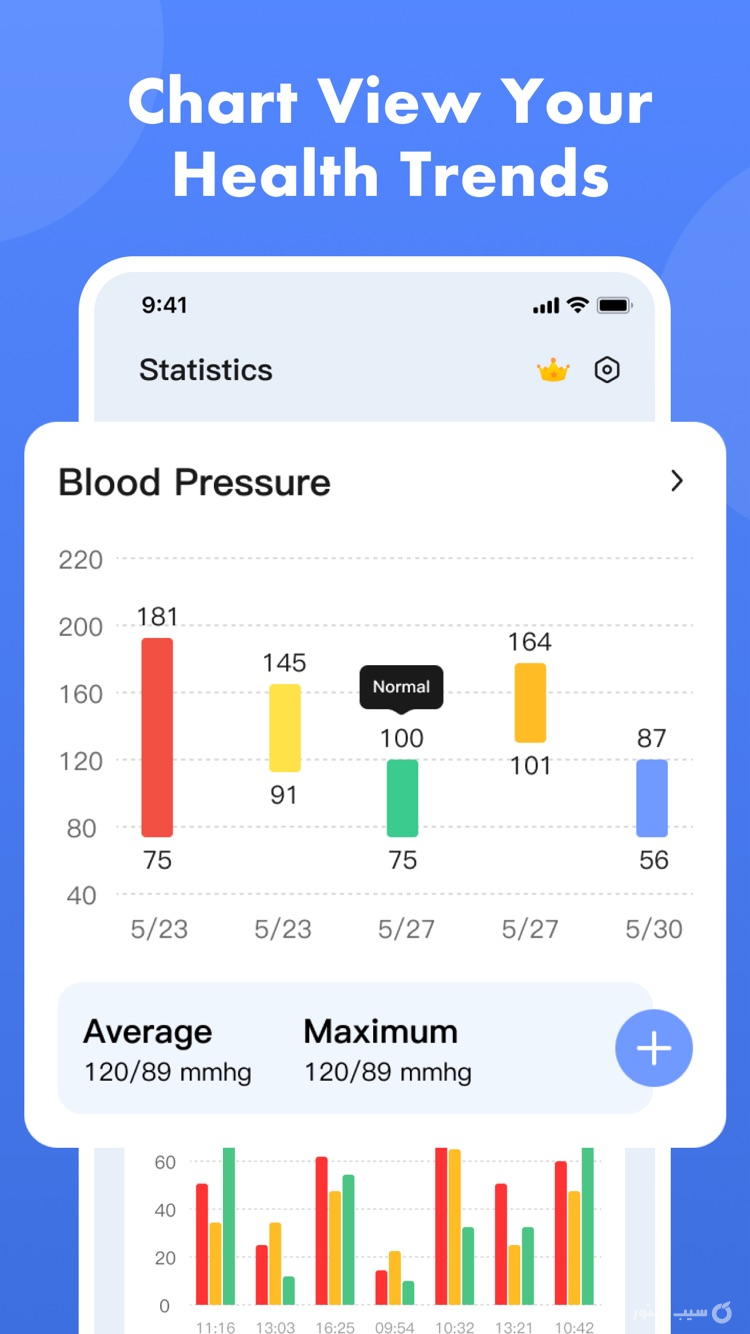Viewport: 750px width, 1334px height.
Task: Select the 5/27 date label
Action: click(405, 929)
